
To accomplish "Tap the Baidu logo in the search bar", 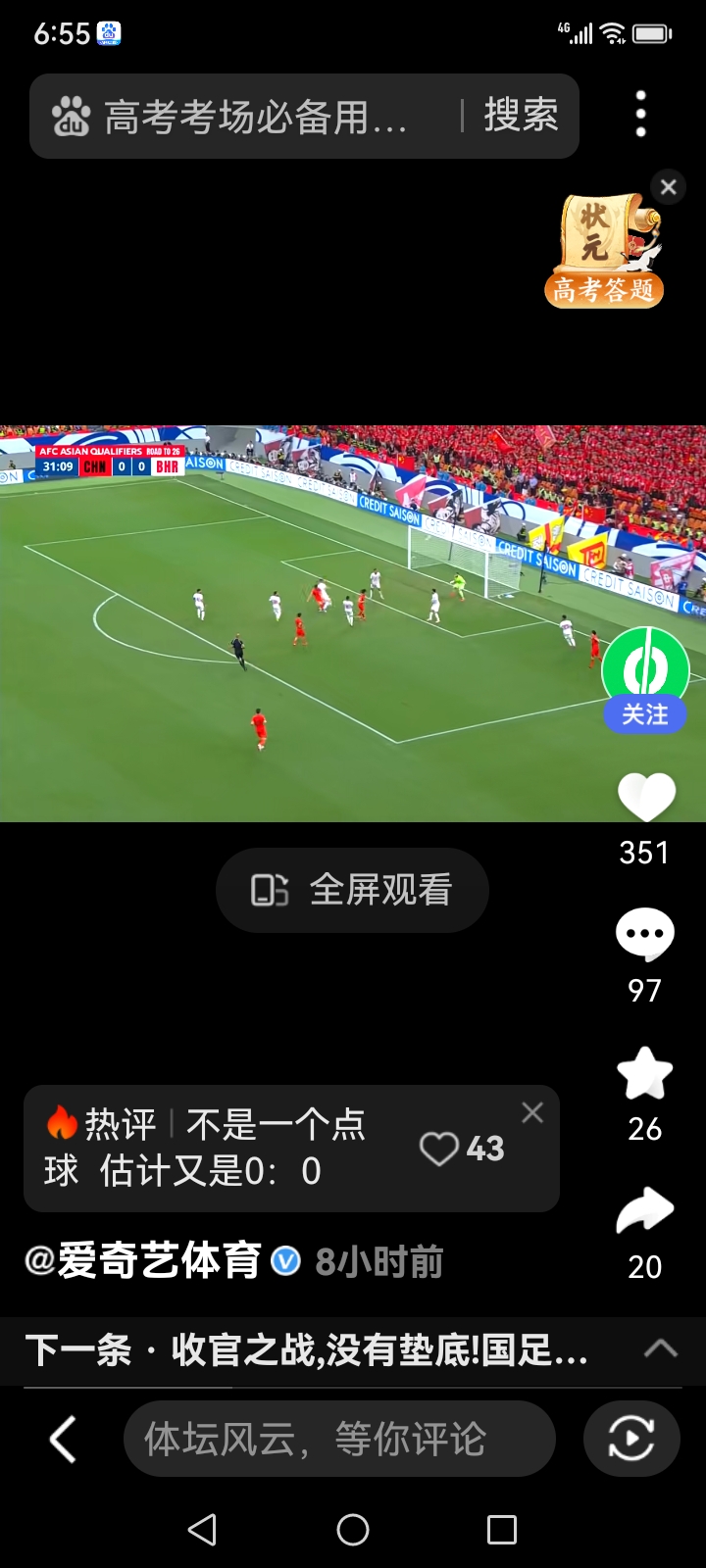I will click(71, 116).
